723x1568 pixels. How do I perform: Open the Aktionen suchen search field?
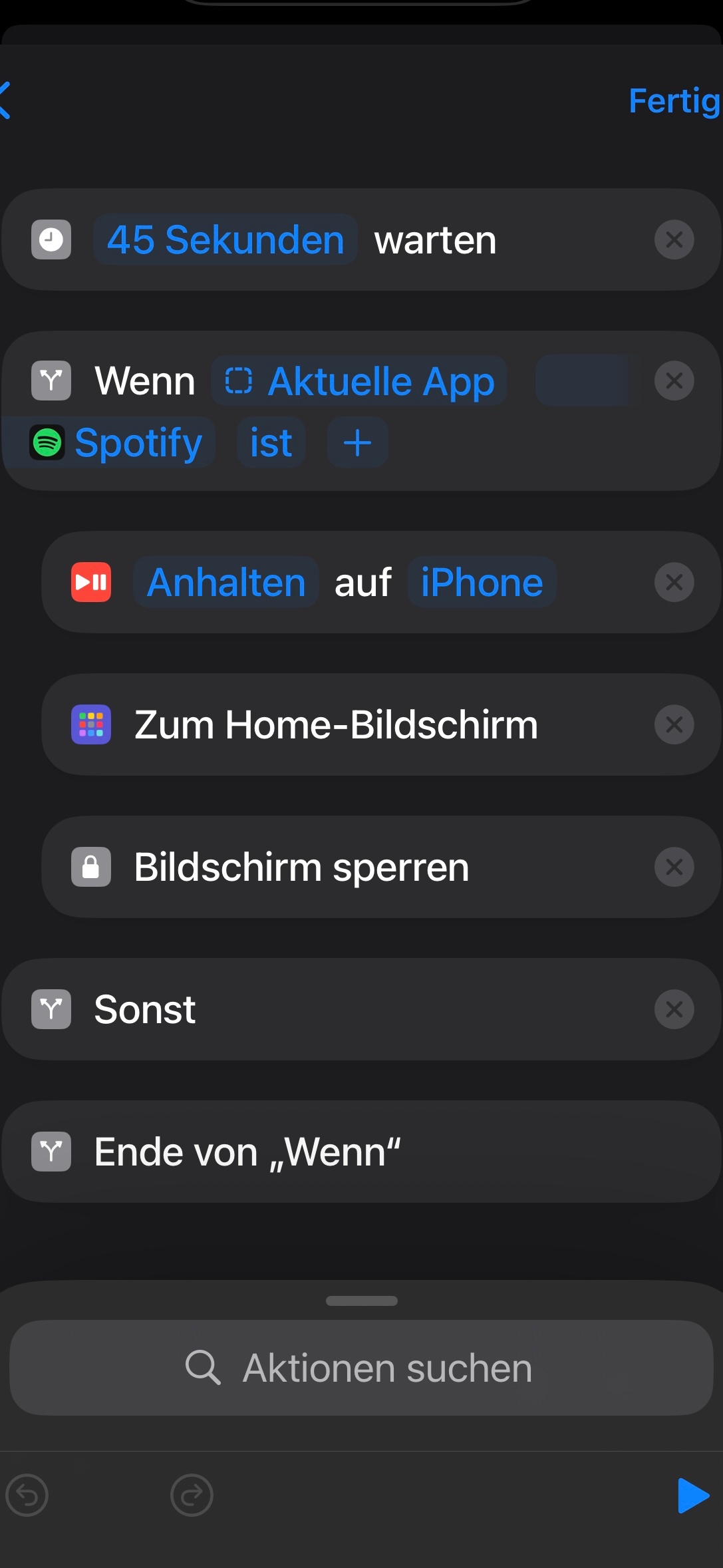[361, 1368]
